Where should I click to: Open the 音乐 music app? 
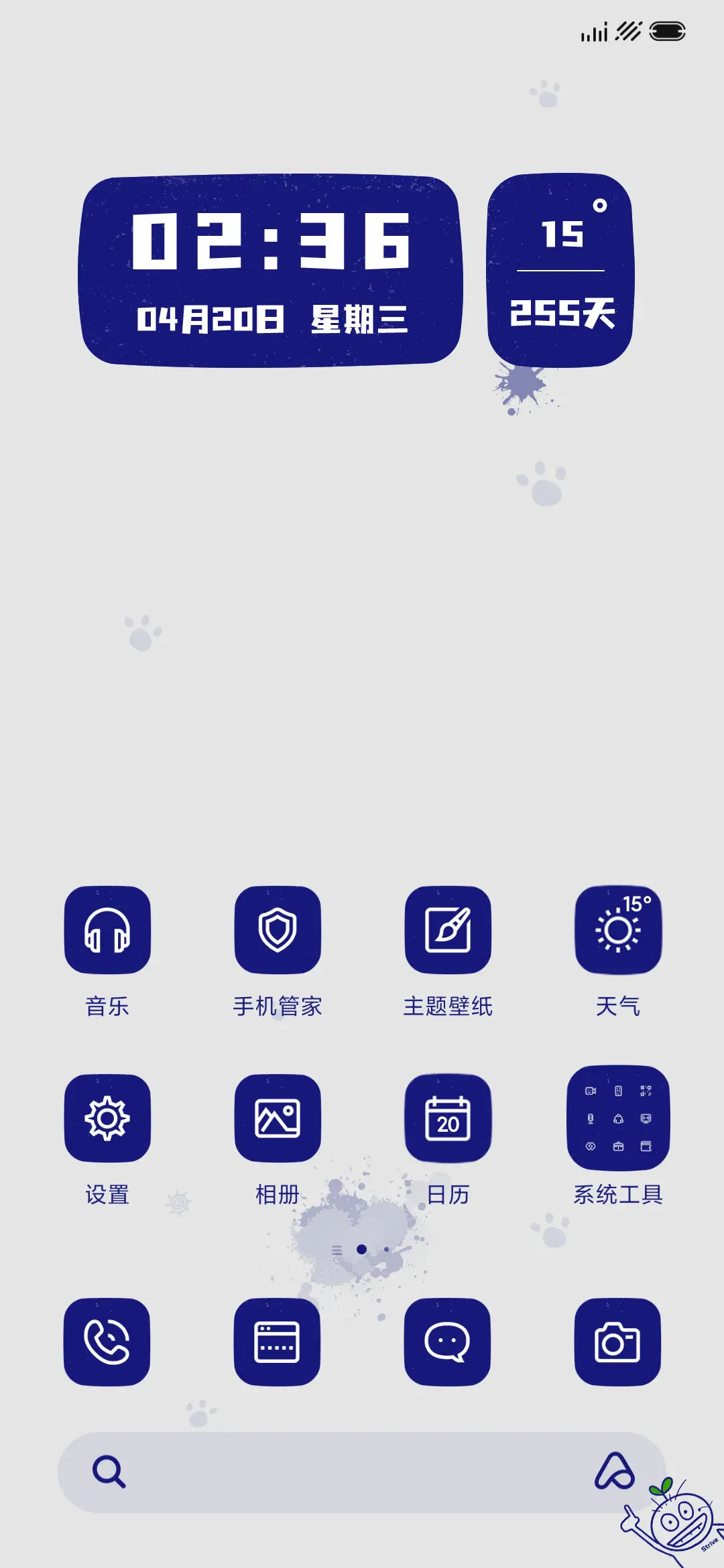tap(109, 931)
